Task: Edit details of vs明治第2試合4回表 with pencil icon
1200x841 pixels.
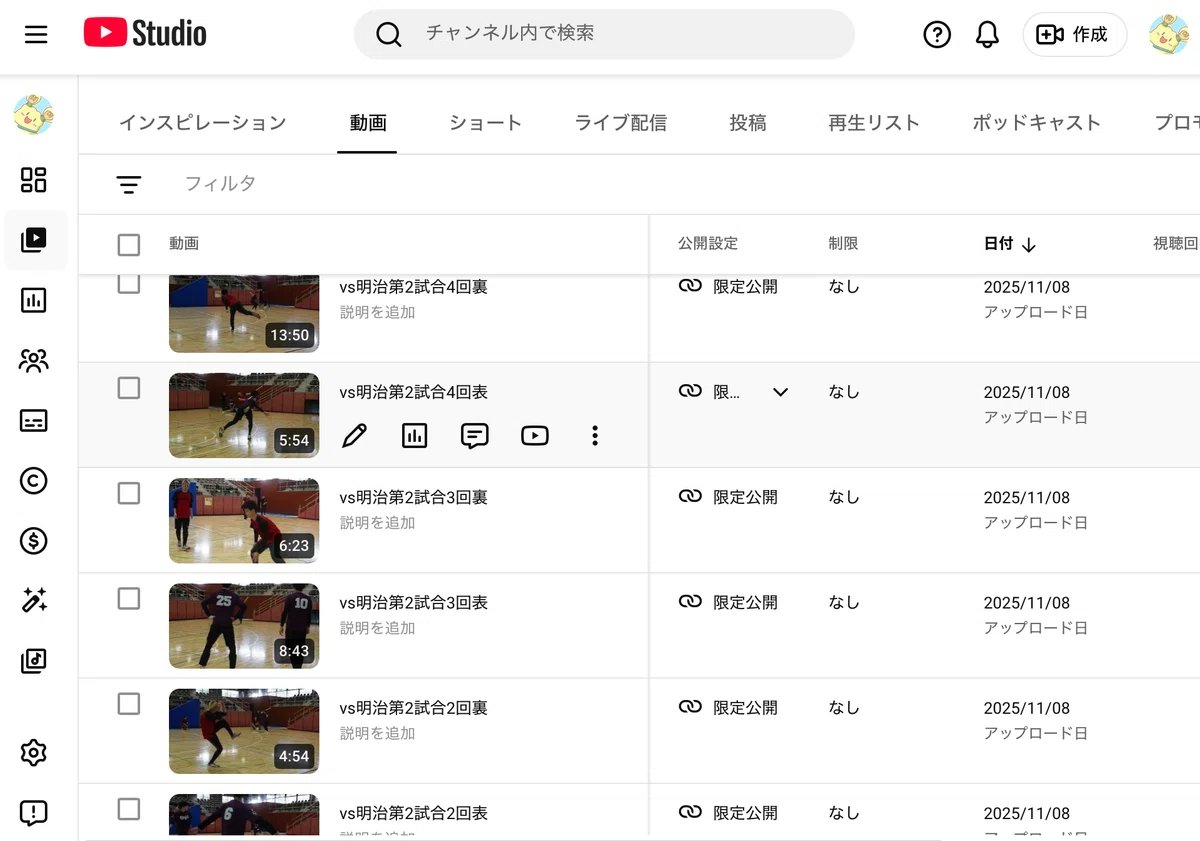Action: coord(355,436)
